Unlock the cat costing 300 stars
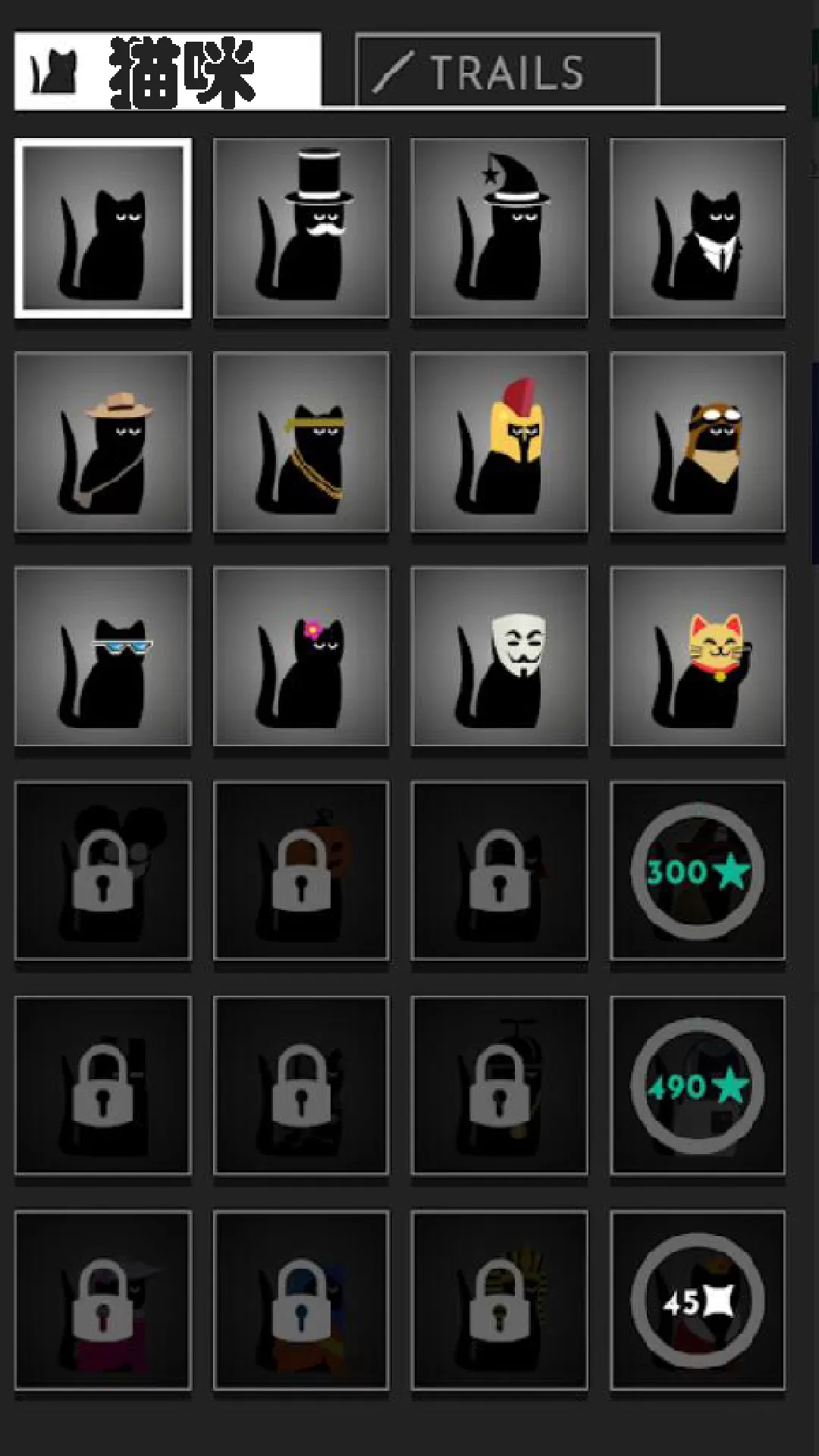The height and width of the screenshot is (1456, 819). [x=697, y=871]
